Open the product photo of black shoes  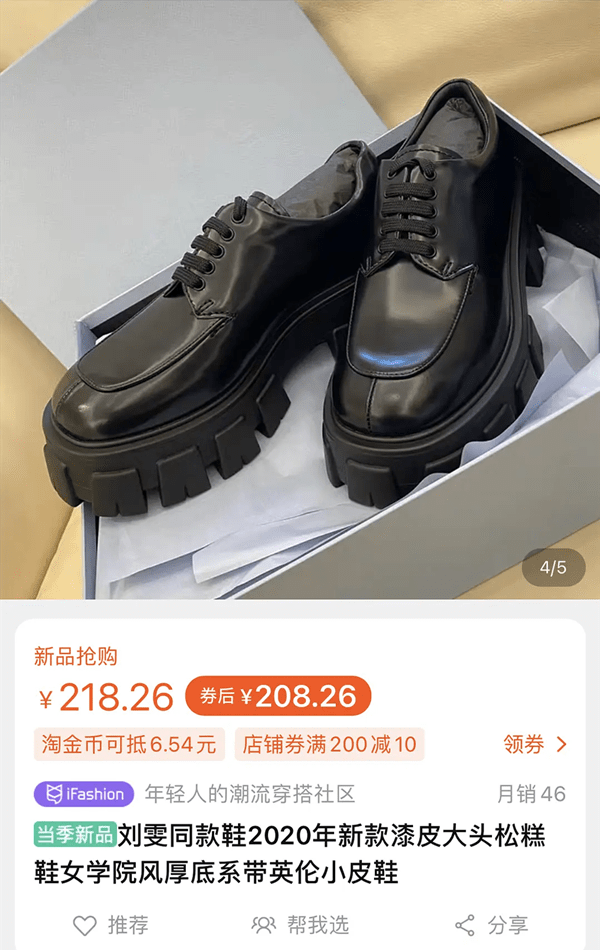pyautogui.click(x=300, y=300)
